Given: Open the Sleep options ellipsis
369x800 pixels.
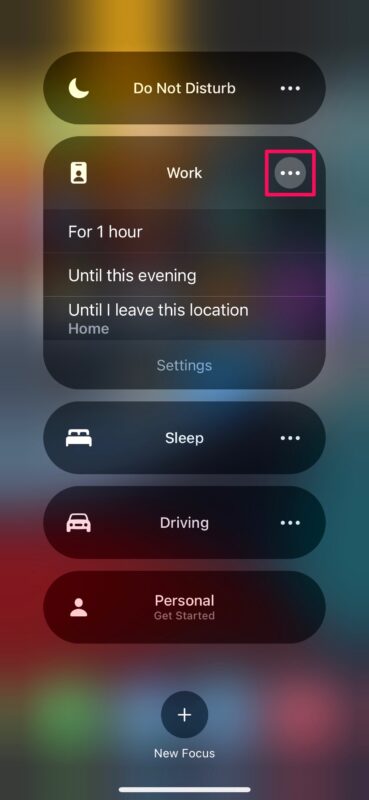Looking at the screenshot, I should coord(290,438).
